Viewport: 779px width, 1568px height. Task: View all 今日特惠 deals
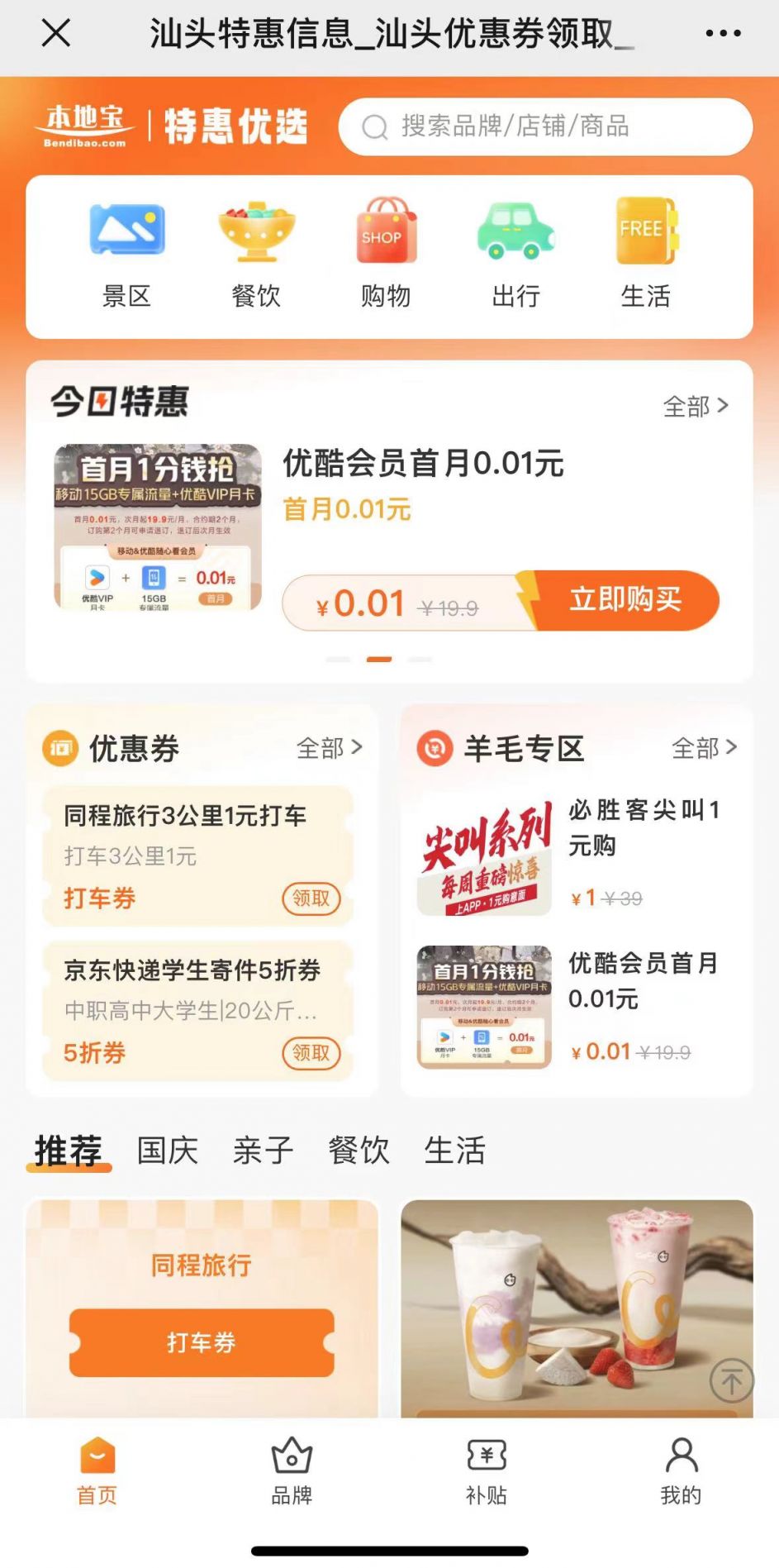pos(696,406)
